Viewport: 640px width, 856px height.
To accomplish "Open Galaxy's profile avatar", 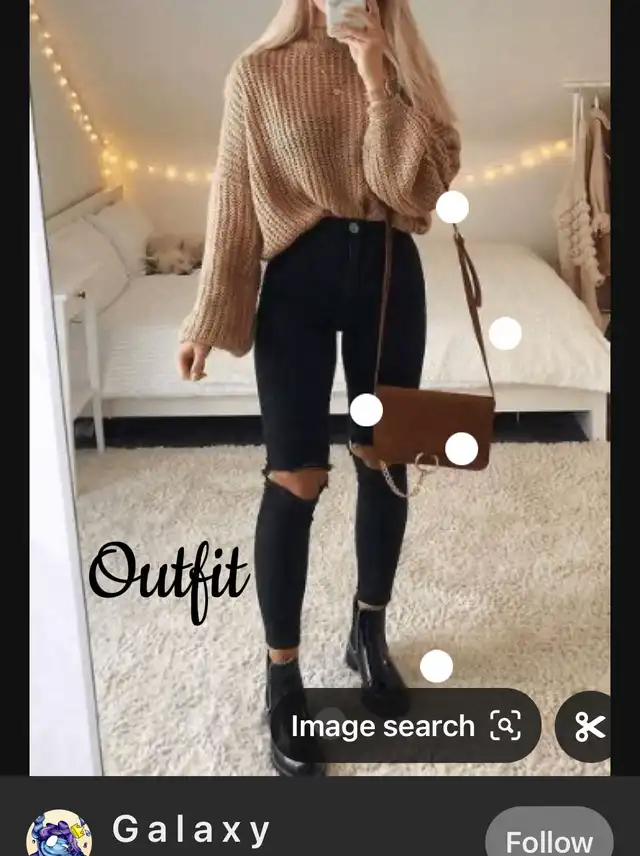I will click(58, 834).
